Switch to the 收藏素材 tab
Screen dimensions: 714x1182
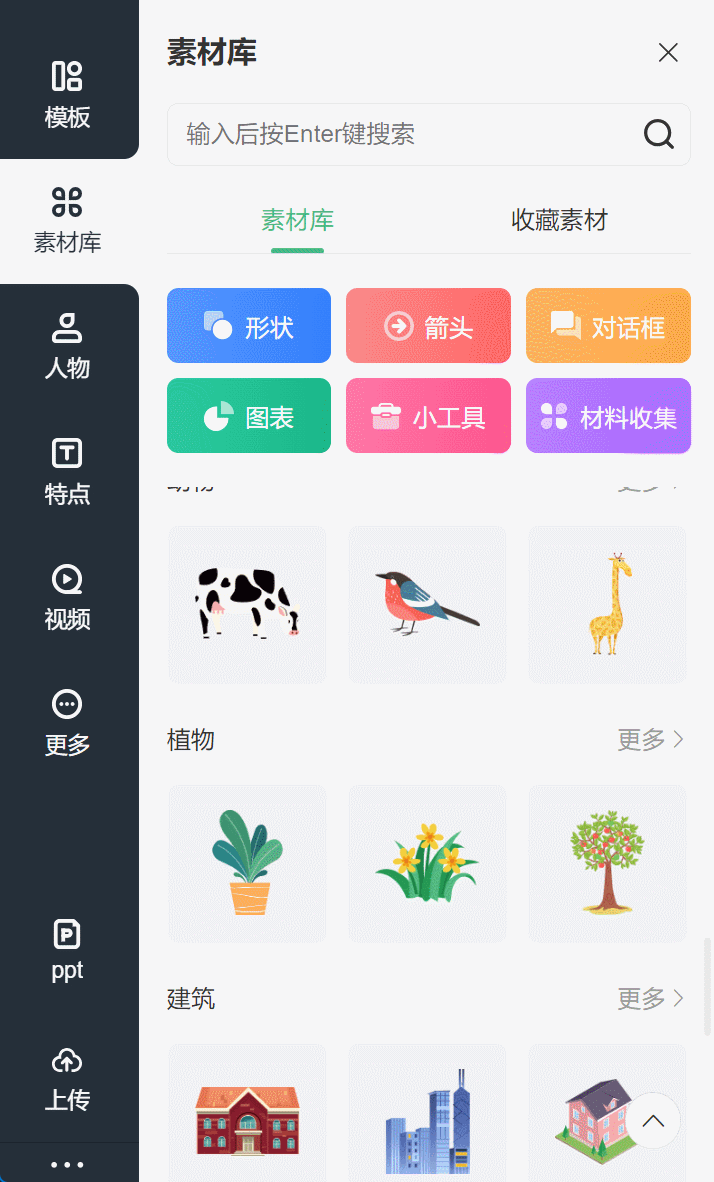559,220
